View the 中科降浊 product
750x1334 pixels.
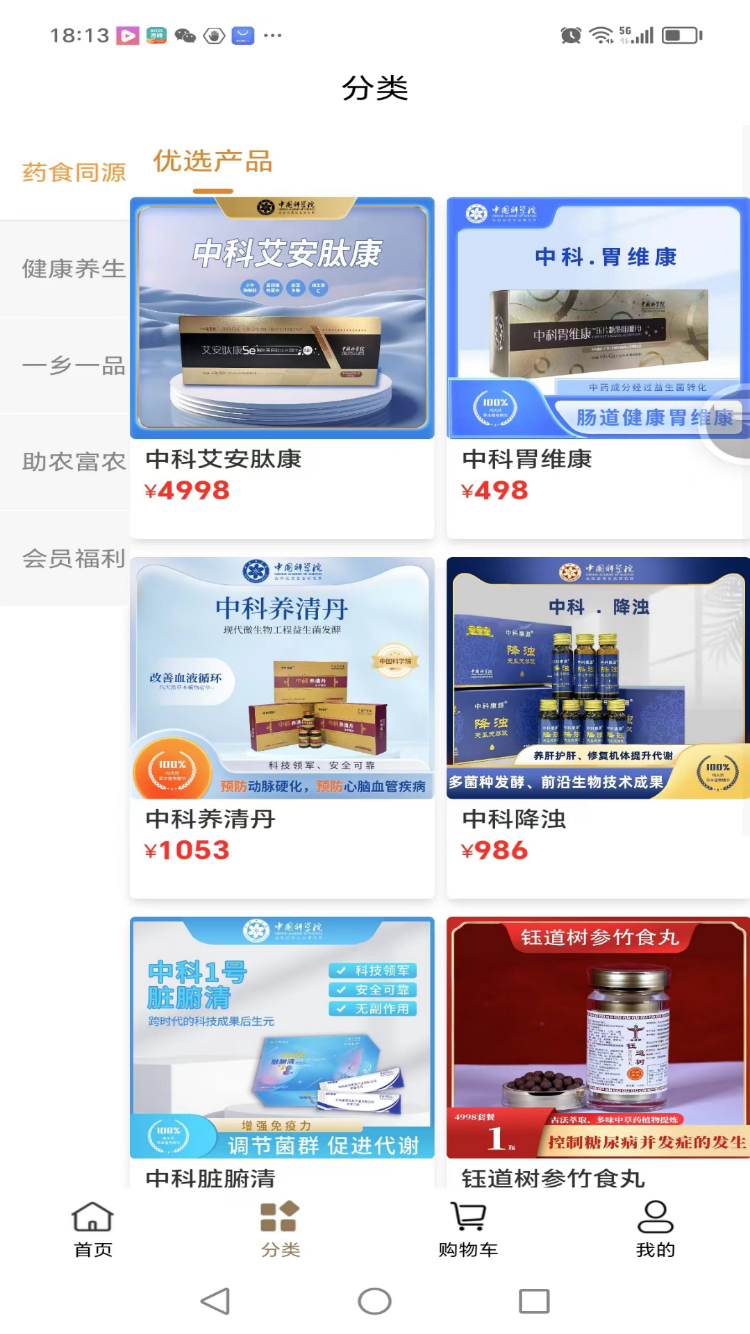(x=598, y=728)
